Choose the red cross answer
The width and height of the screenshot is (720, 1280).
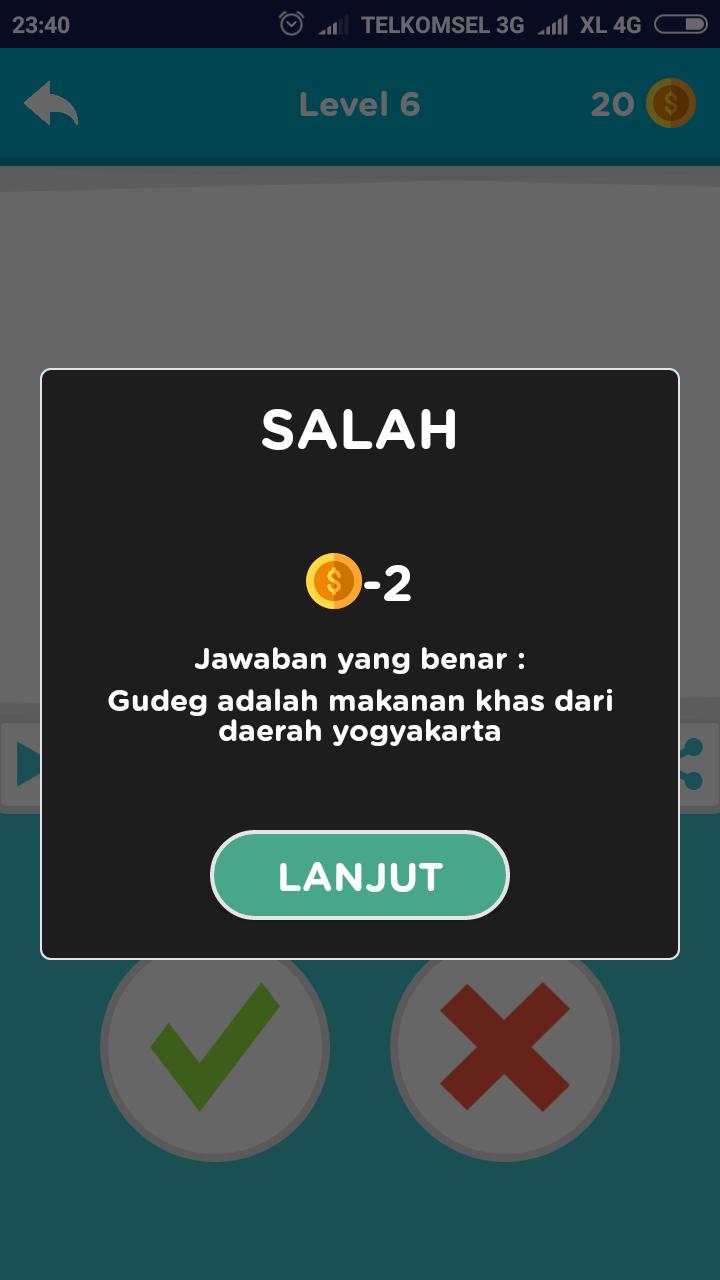pyautogui.click(x=505, y=1047)
